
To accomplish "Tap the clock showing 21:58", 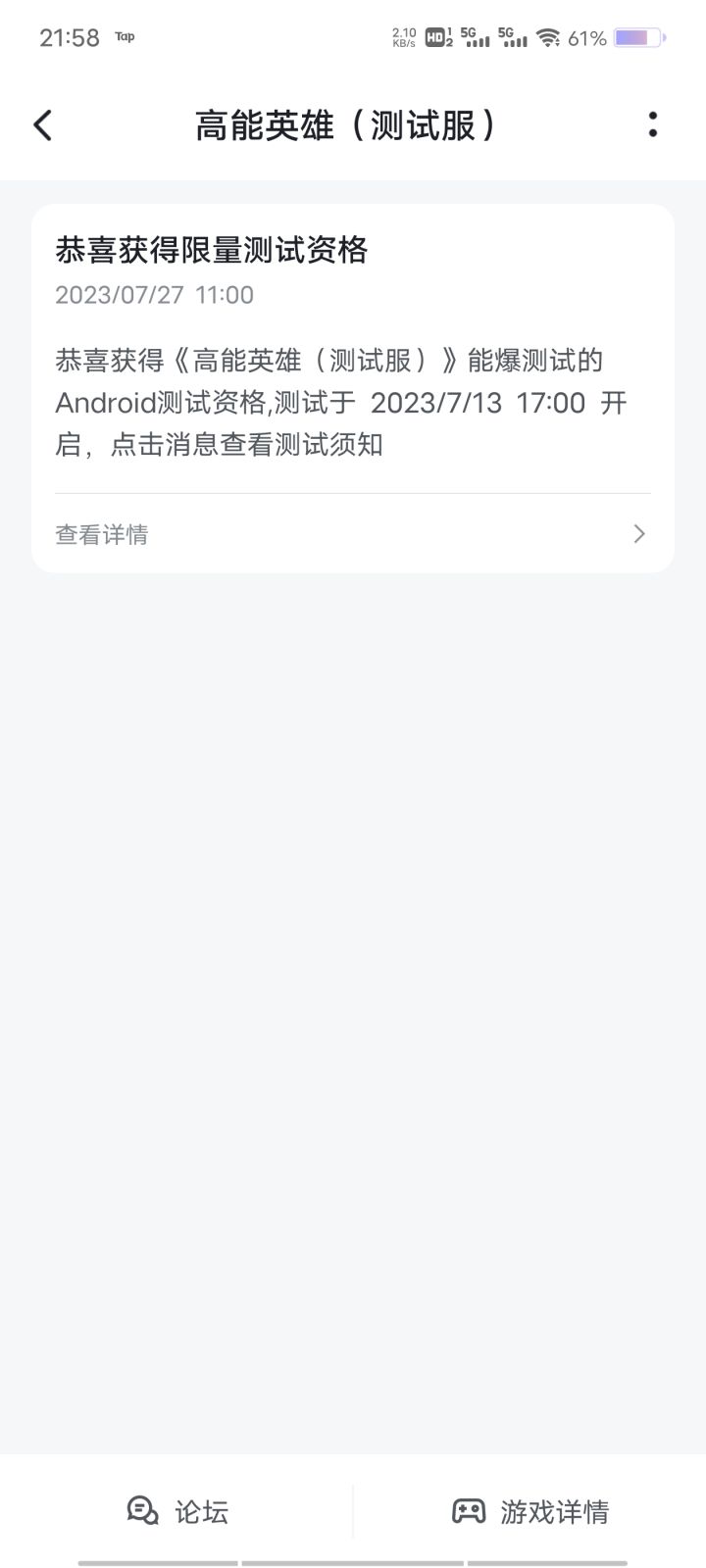I will 70,37.
